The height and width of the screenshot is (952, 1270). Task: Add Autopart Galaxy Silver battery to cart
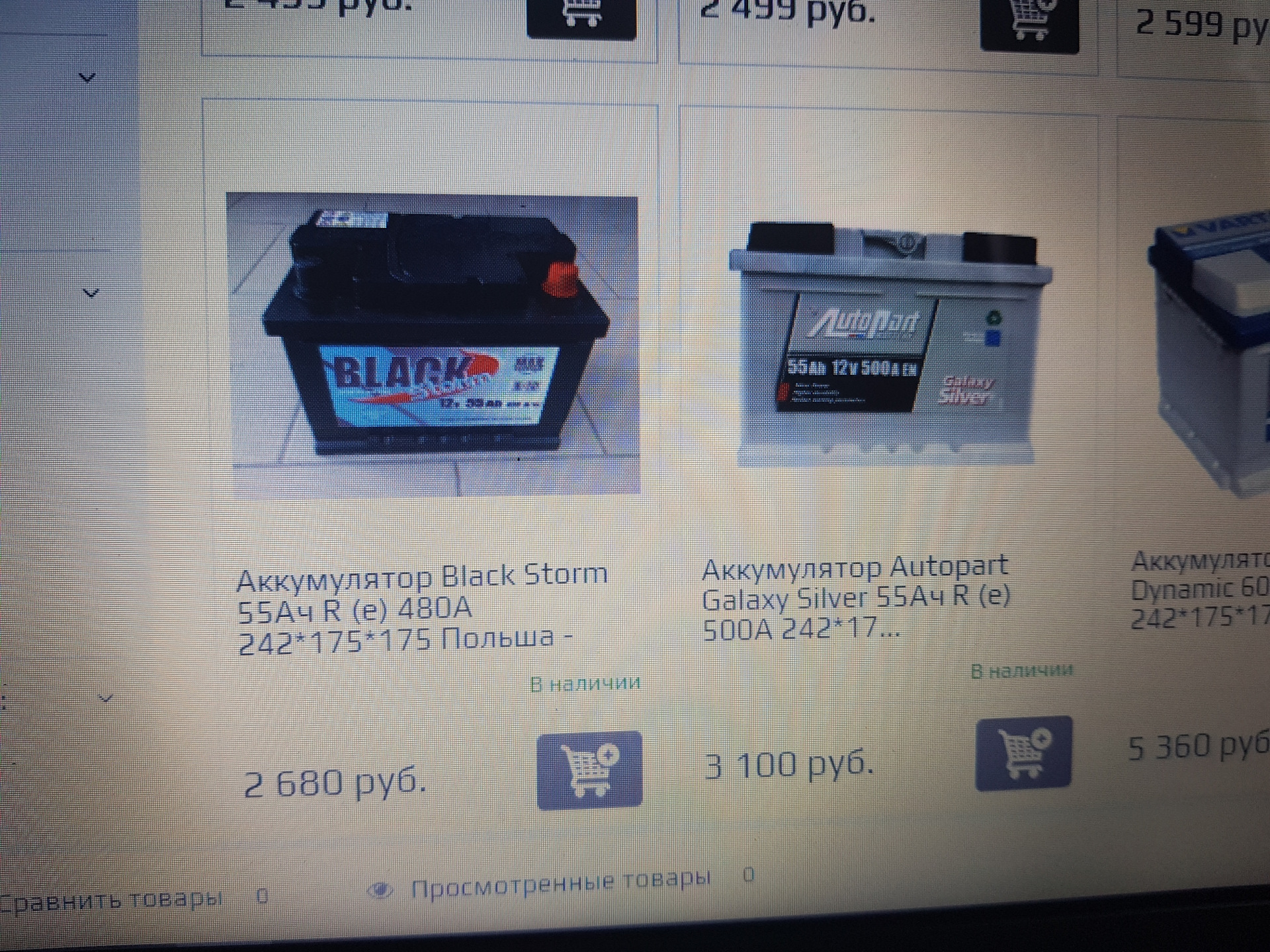coord(1023,753)
